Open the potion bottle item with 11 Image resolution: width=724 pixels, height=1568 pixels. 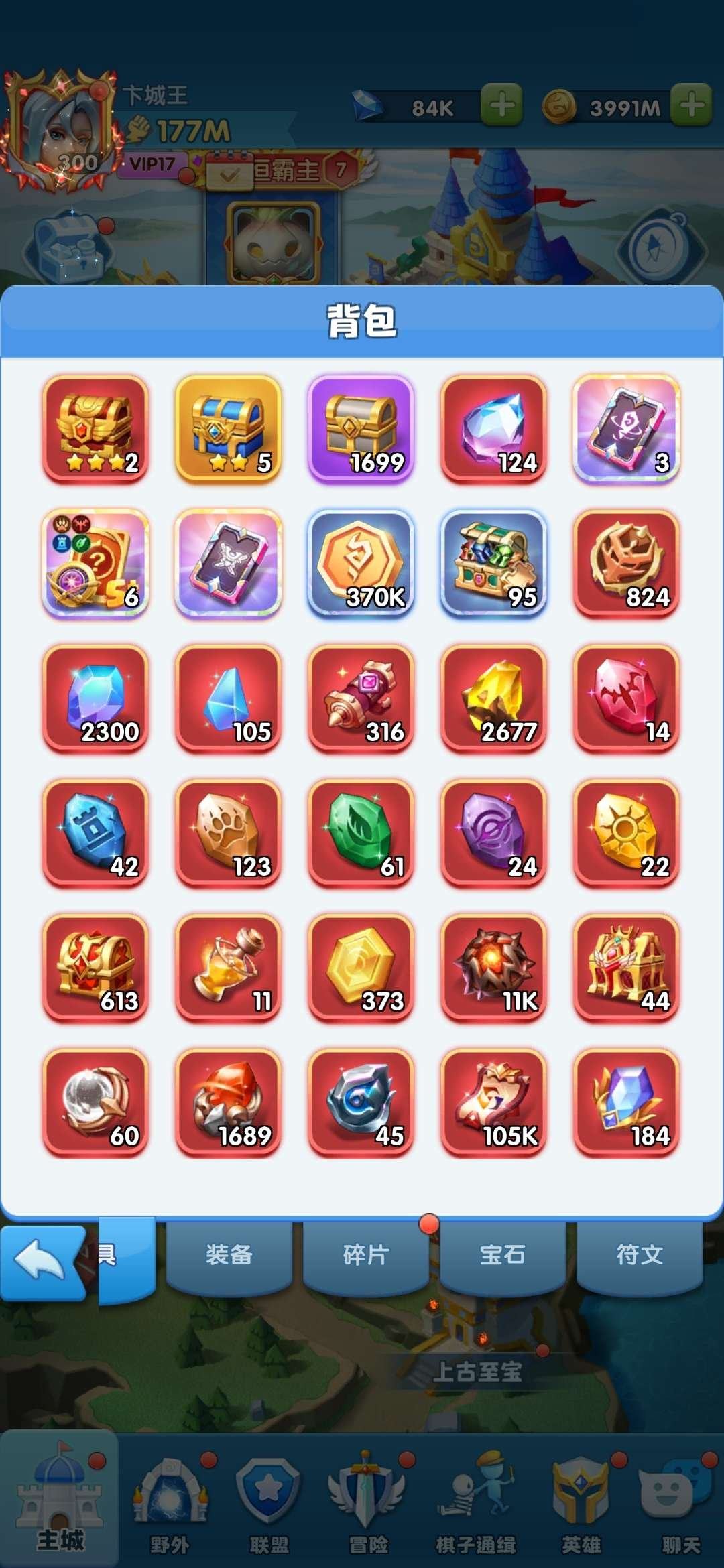pyautogui.click(x=229, y=968)
